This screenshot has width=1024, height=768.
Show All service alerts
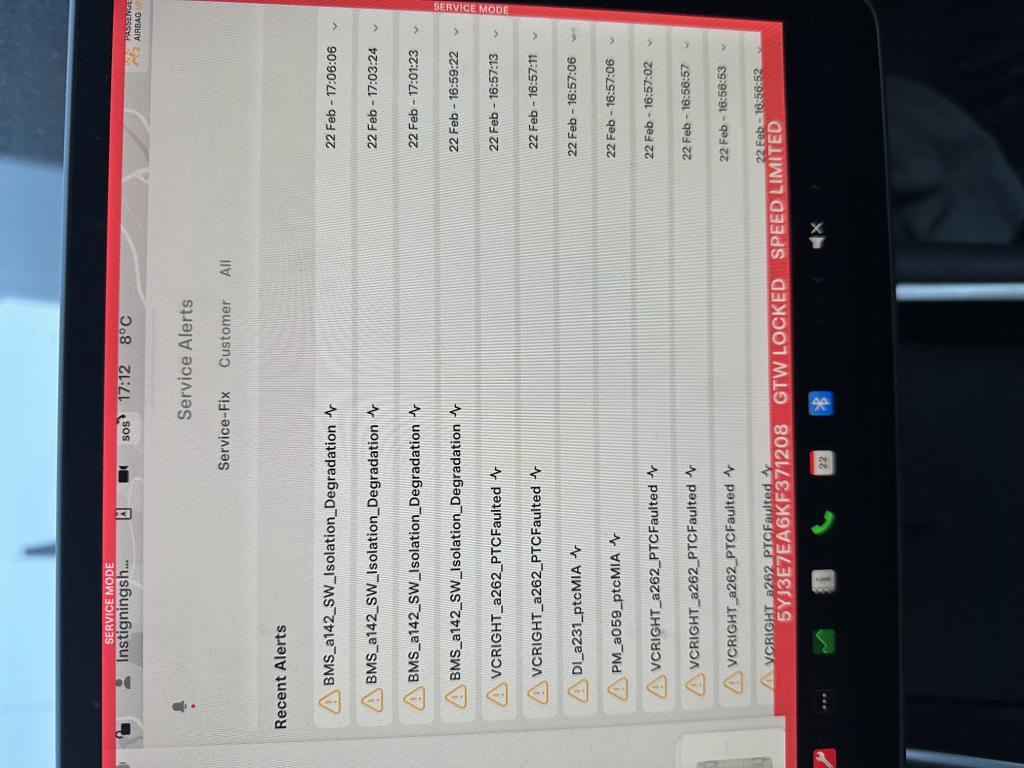[x=225, y=267]
